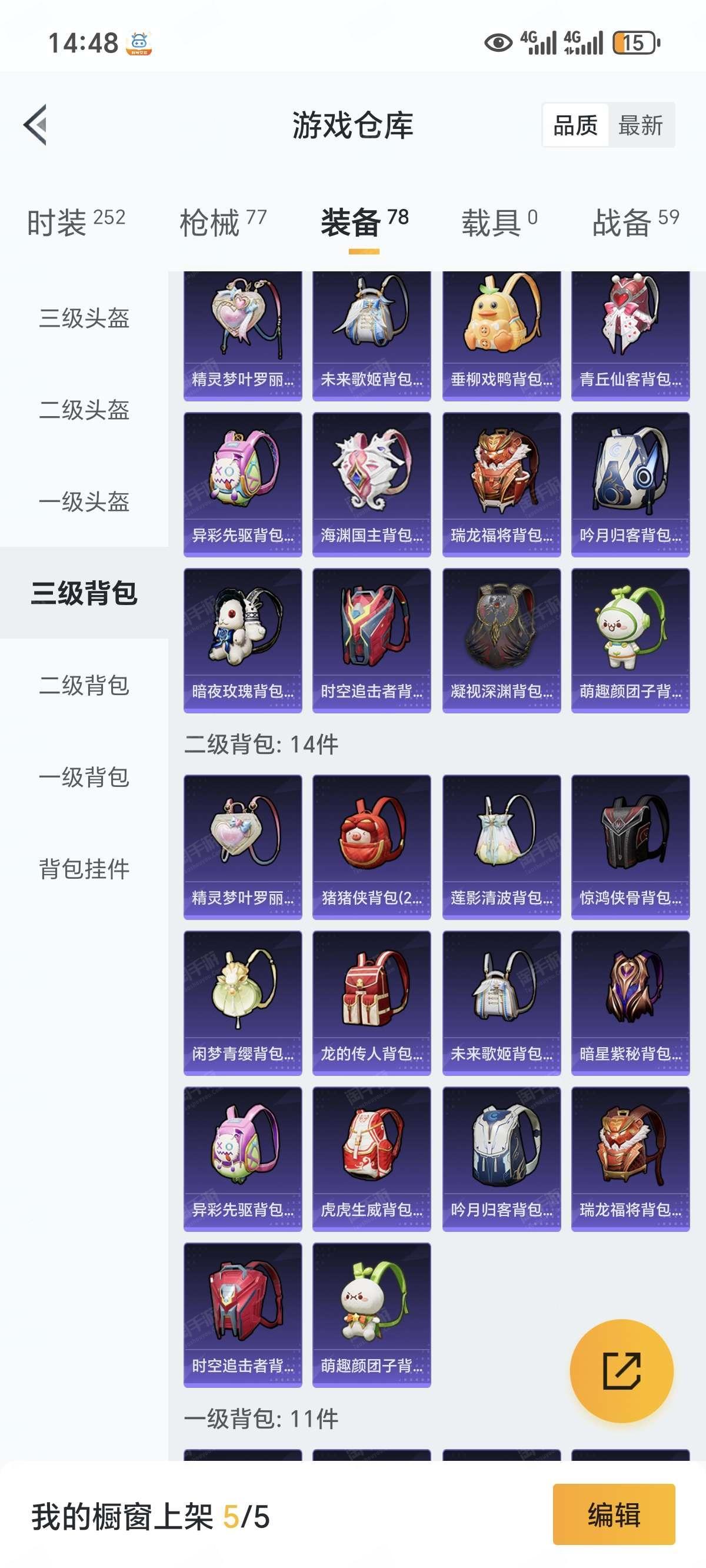
Task: Open the 垂柳戏鸭背包 item
Action: point(501,336)
